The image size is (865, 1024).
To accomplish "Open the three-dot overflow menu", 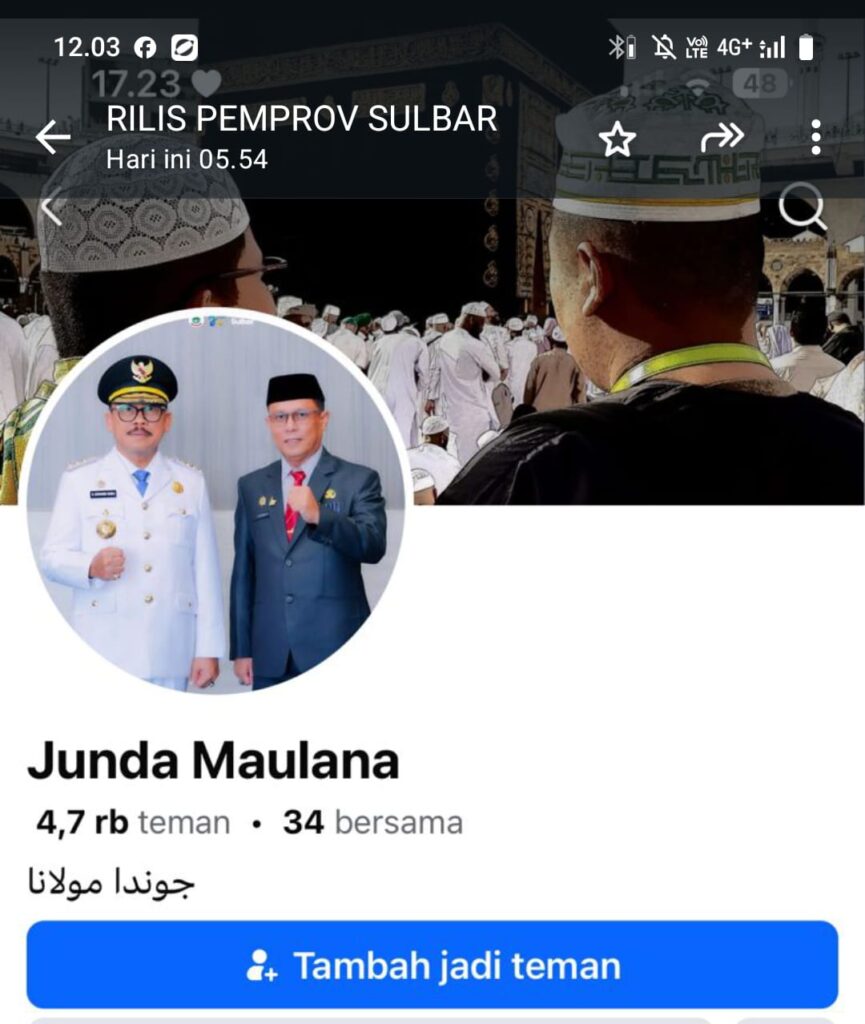I will click(816, 137).
